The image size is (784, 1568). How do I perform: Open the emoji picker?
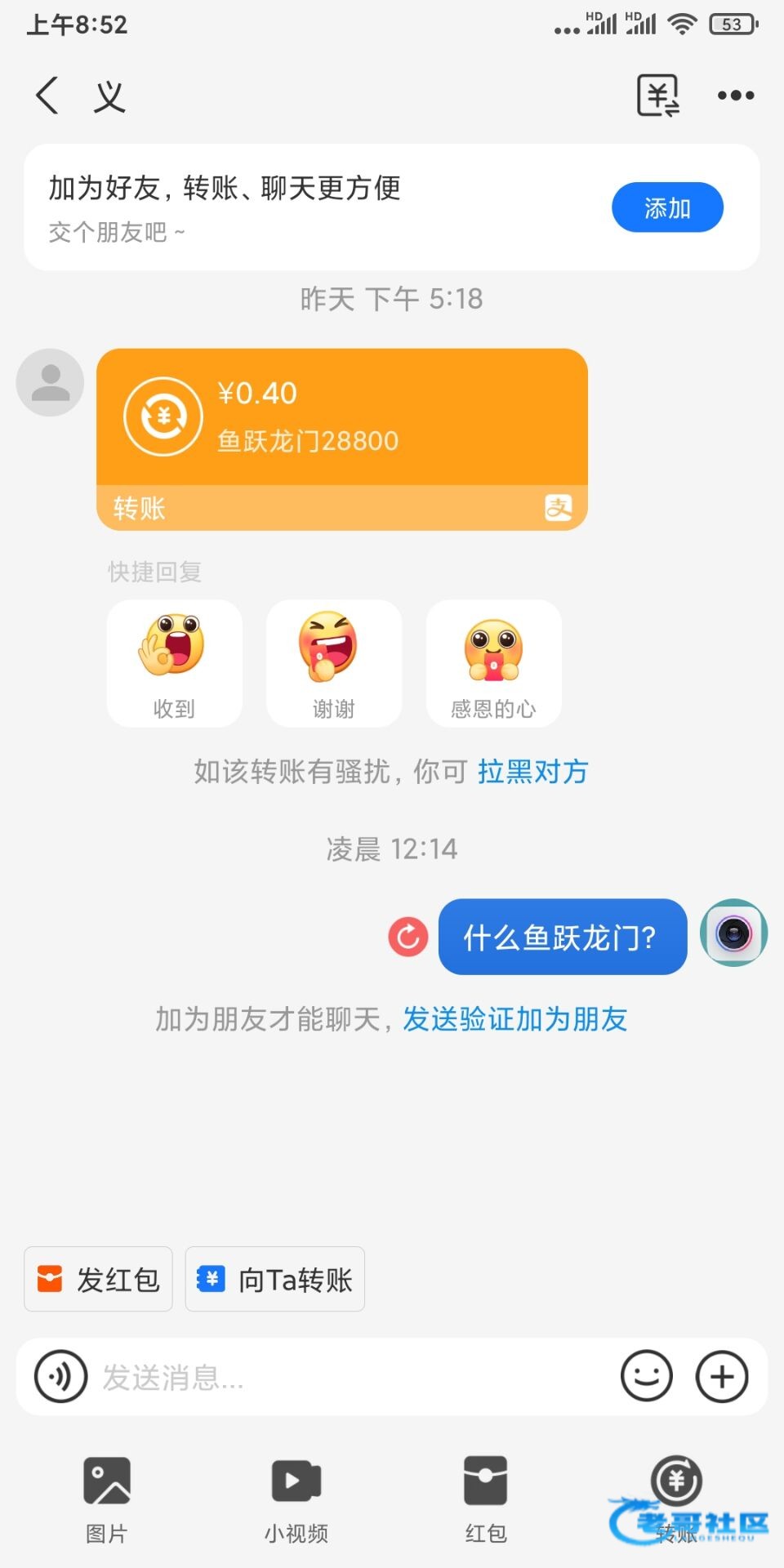click(646, 1377)
